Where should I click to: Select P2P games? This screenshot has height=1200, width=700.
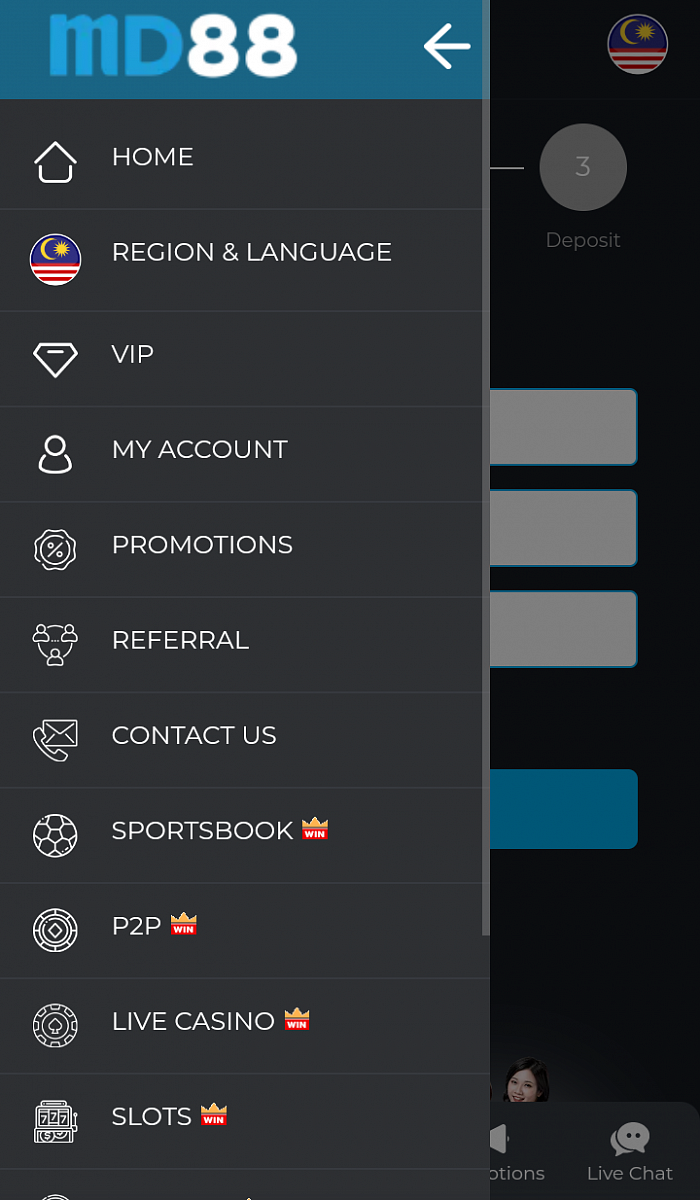point(137,926)
